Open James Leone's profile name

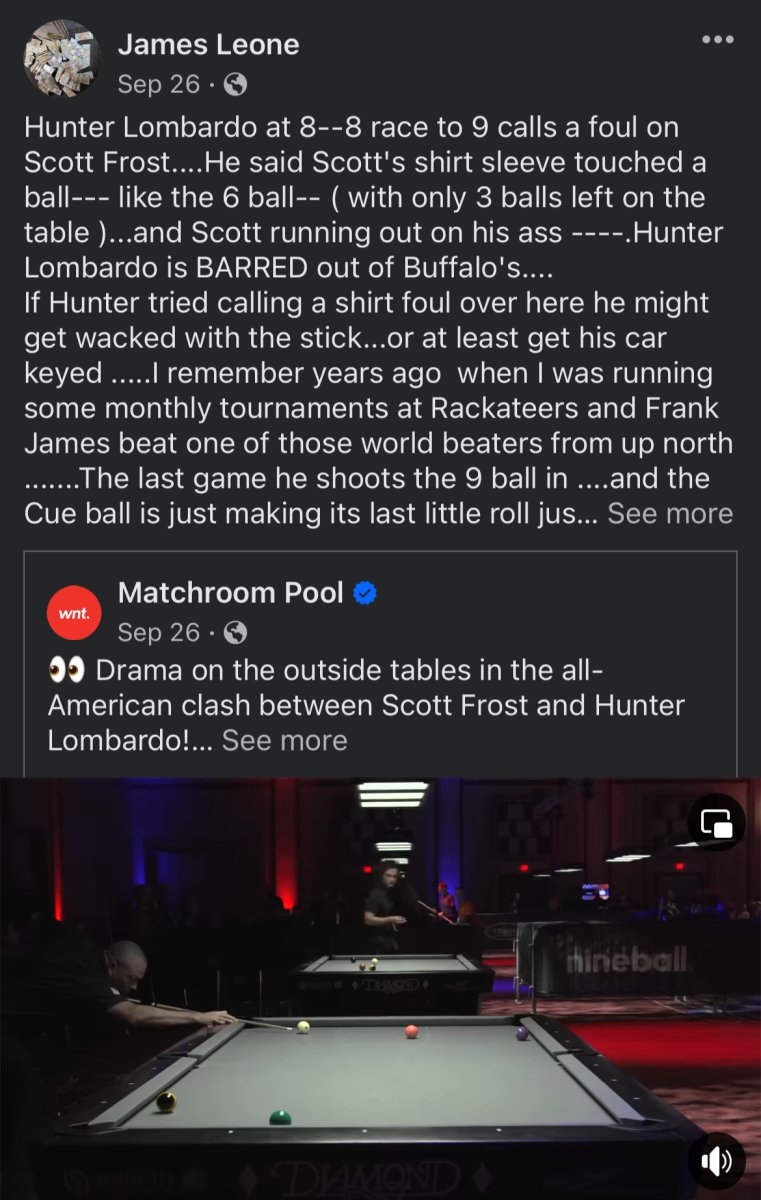[208, 44]
